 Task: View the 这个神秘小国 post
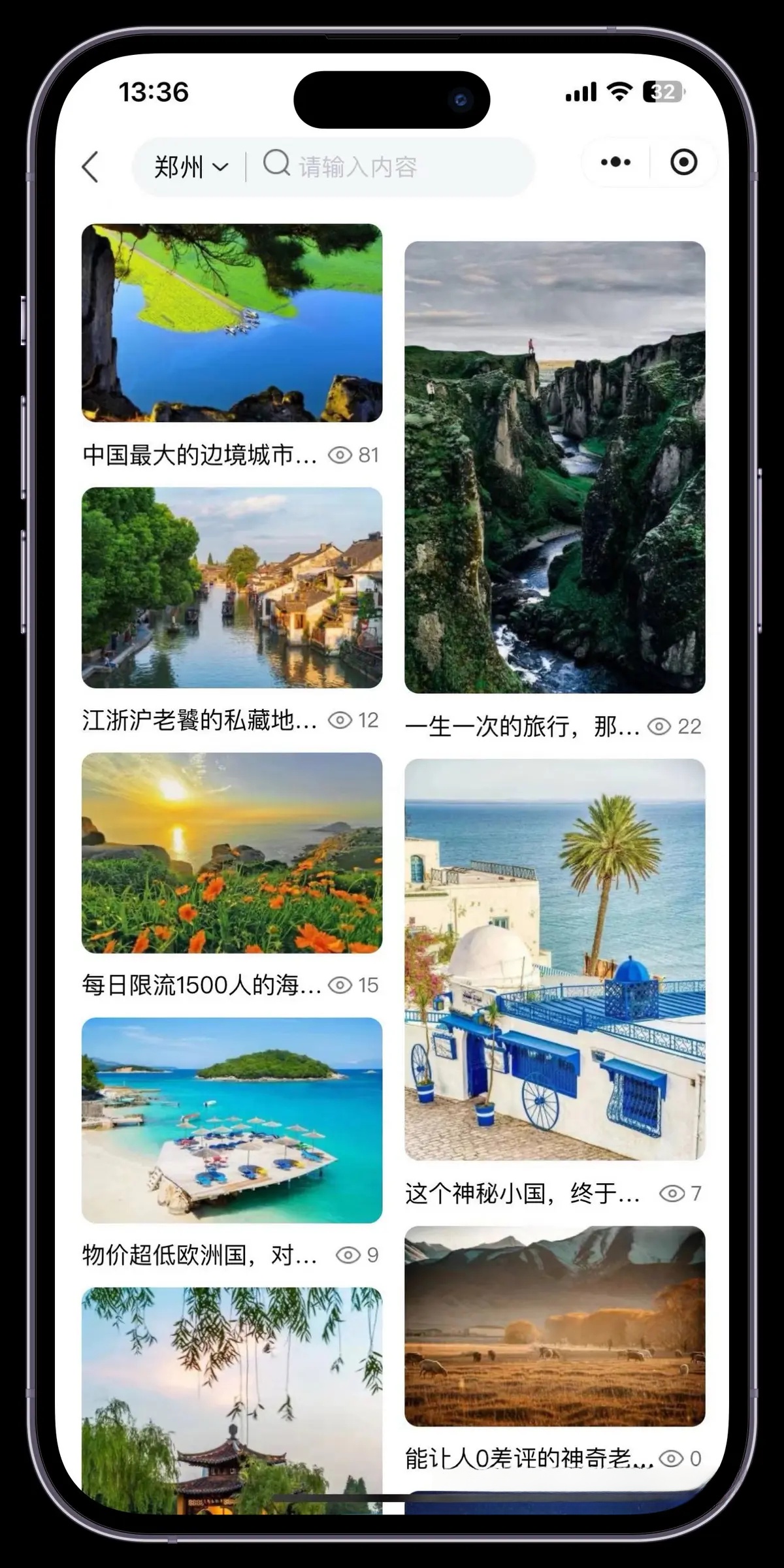click(554, 959)
